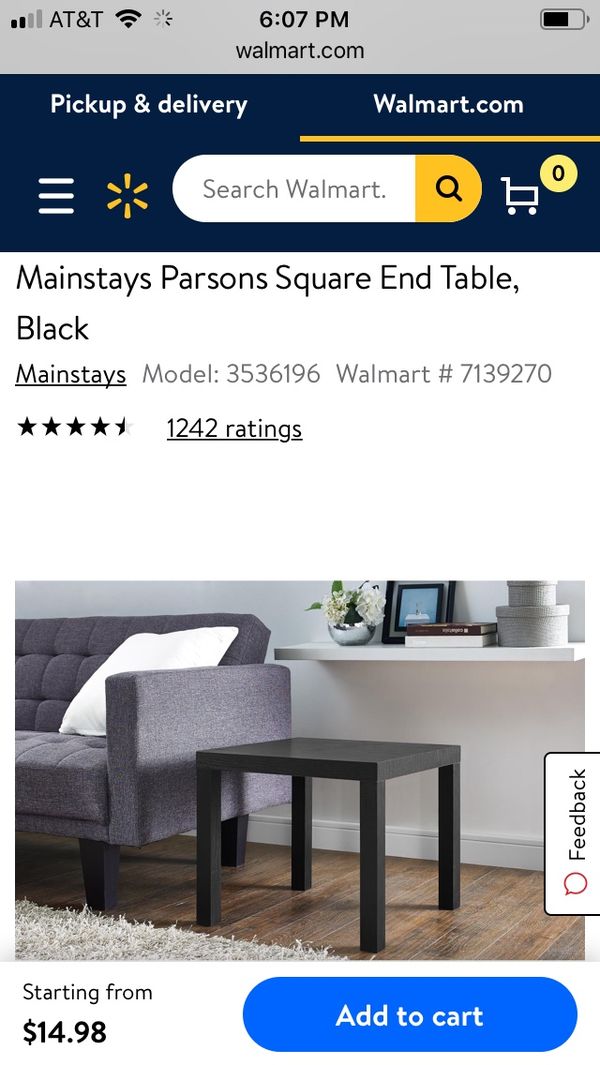Tap the walmart.com address bar
This screenshot has height=1065, width=600.
pyautogui.click(x=300, y=50)
